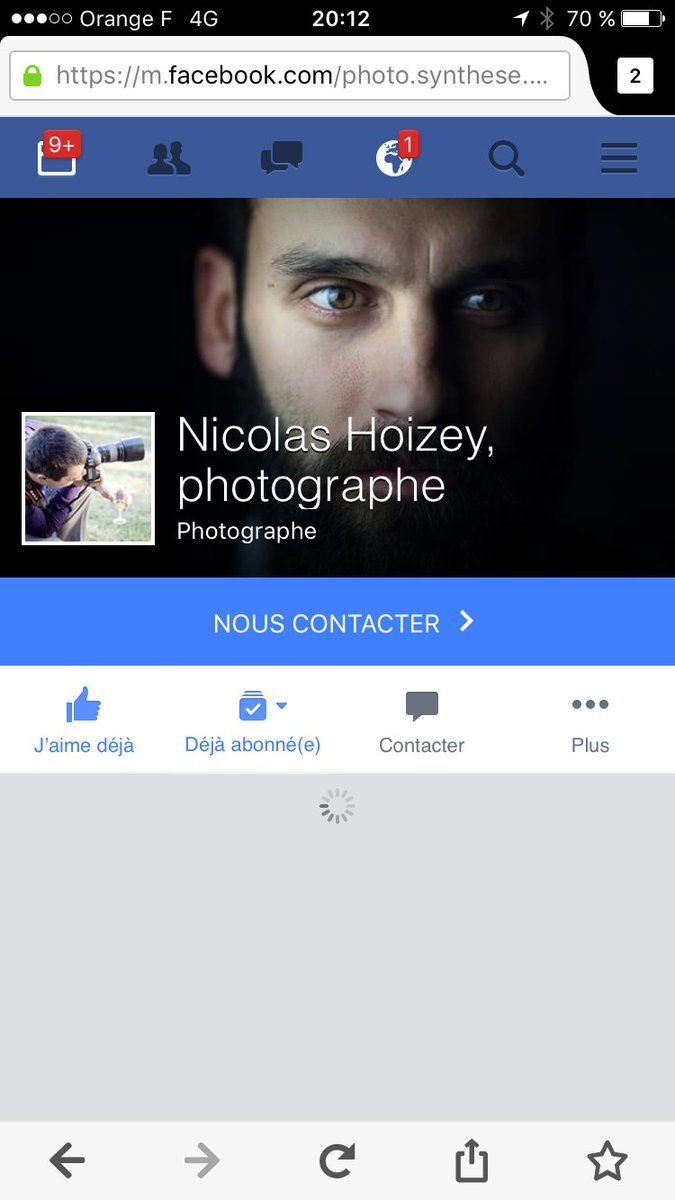View the page profile picture
Viewport: 675px width, 1200px height.
(88, 478)
